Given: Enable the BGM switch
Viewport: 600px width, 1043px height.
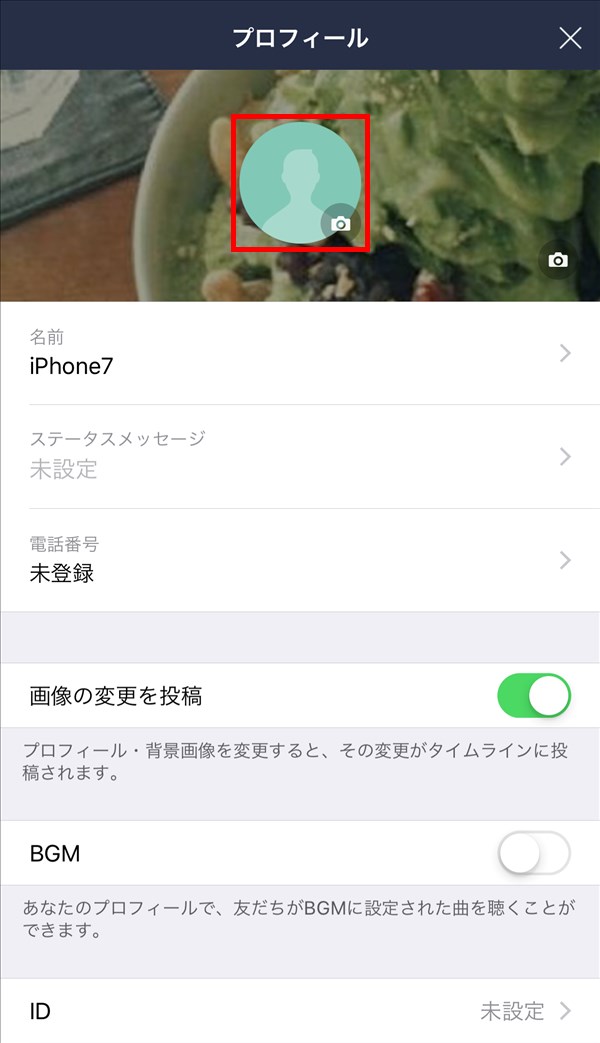Looking at the screenshot, I should click(534, 853).
